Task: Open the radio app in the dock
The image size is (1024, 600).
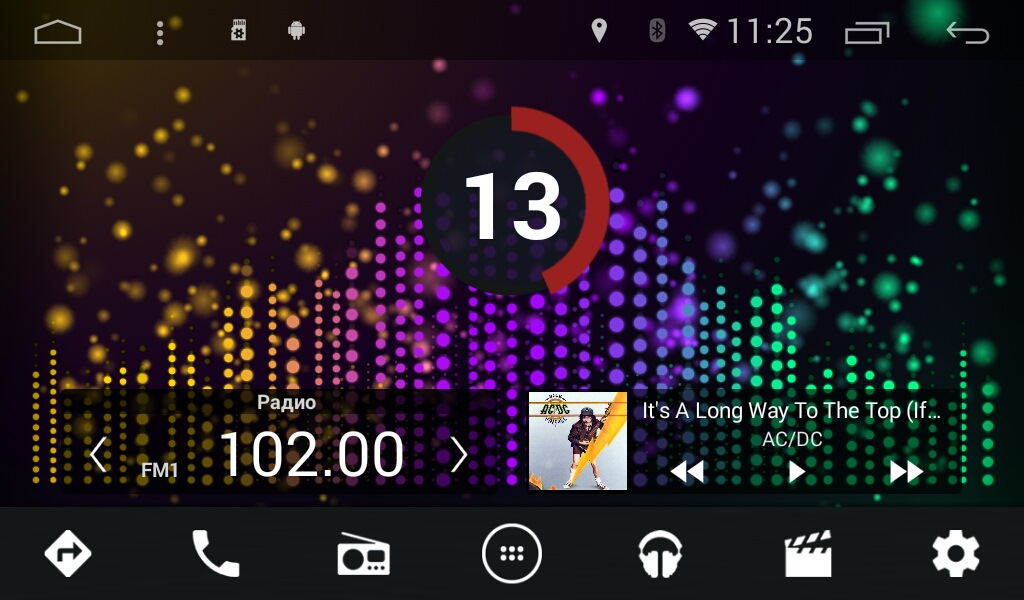Action: tap(363, 554)
